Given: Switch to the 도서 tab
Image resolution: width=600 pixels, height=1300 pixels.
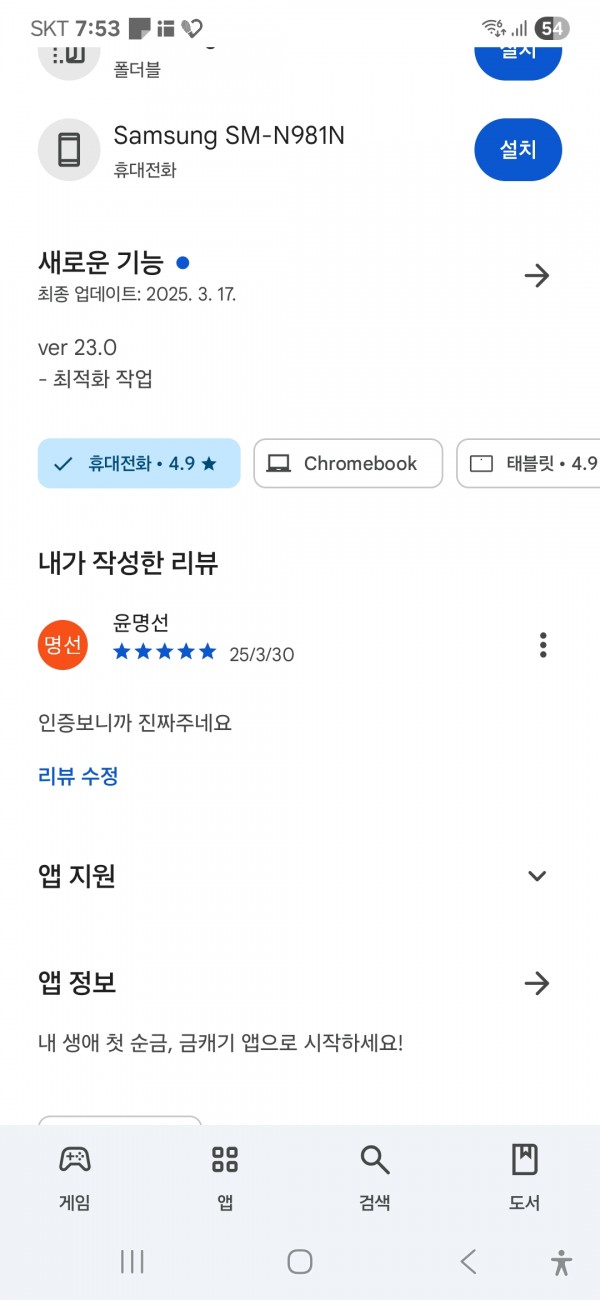Looking at the screenshot, I should [524, 1178].
